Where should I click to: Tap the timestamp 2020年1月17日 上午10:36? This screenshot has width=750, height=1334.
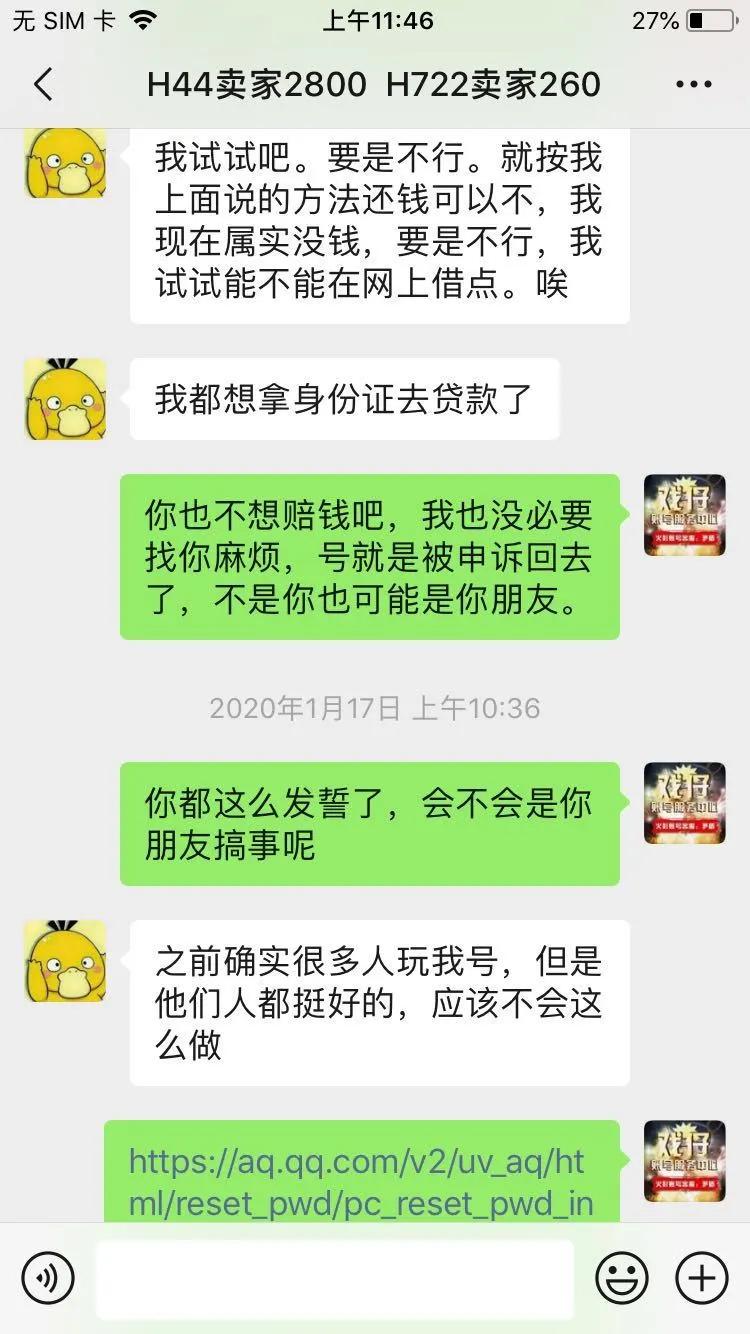click(x=375, y=709)
